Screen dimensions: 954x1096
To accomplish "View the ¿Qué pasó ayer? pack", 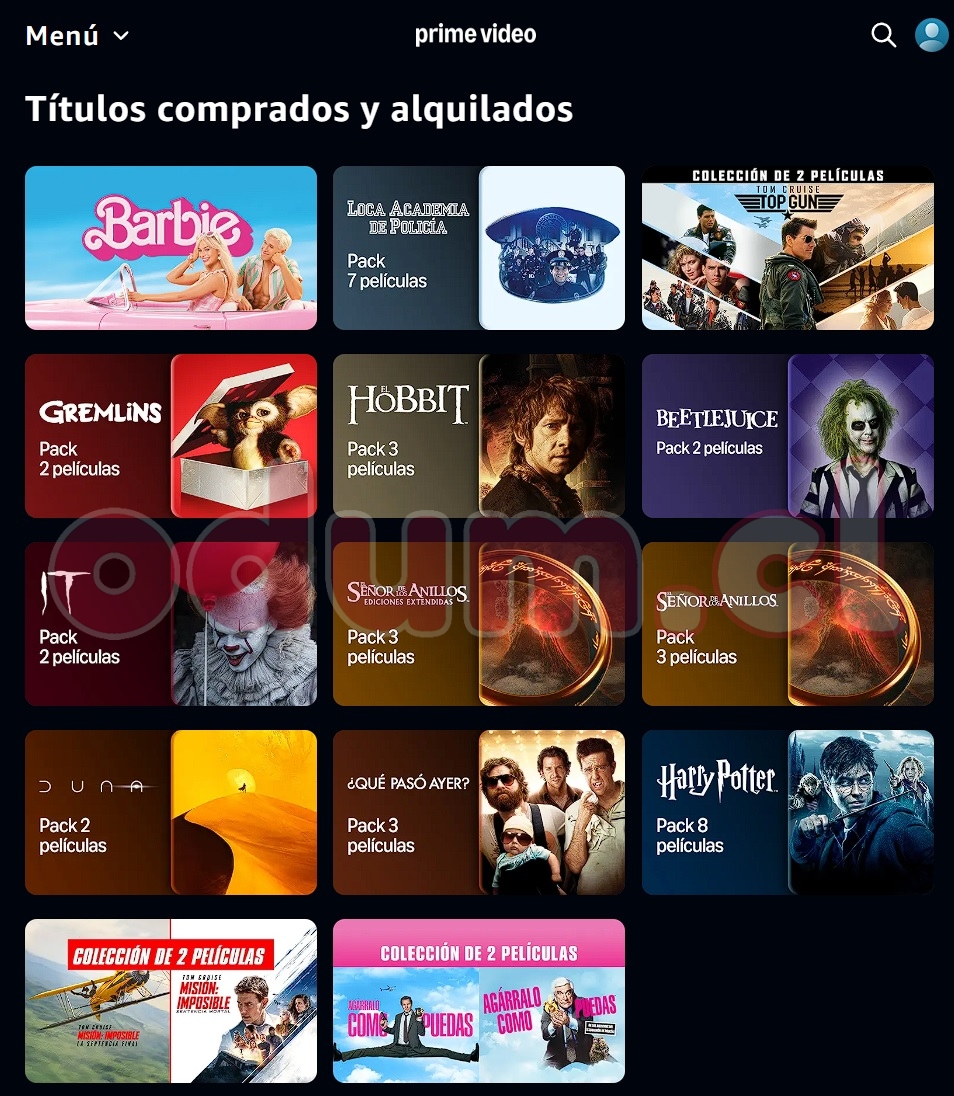I will click(478, 812).
